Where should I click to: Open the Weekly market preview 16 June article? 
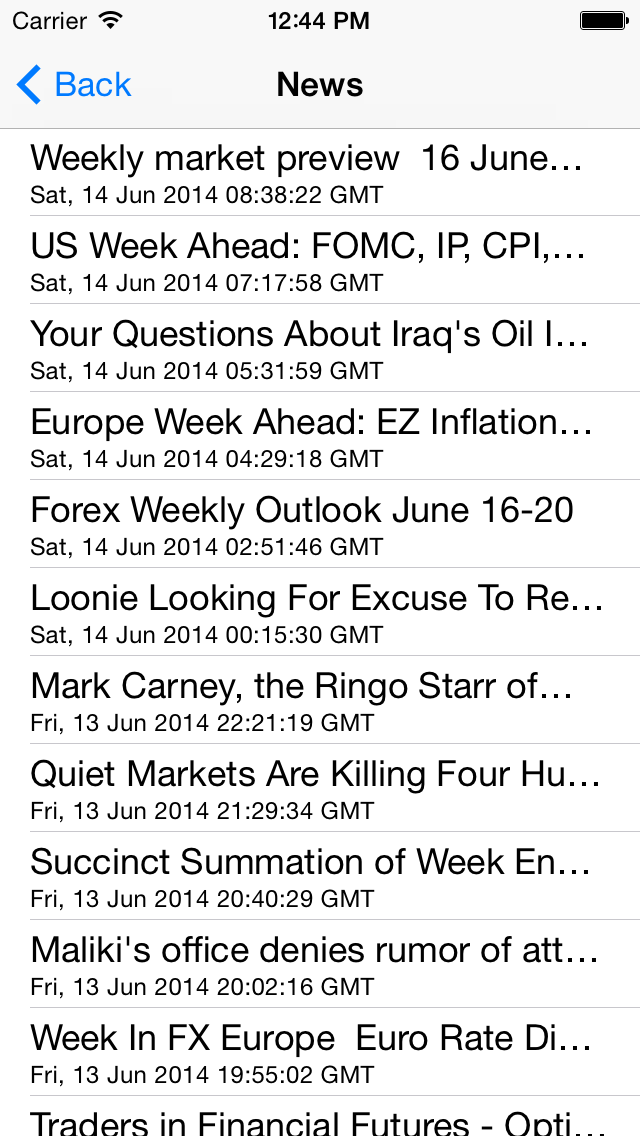coord(320,172)
